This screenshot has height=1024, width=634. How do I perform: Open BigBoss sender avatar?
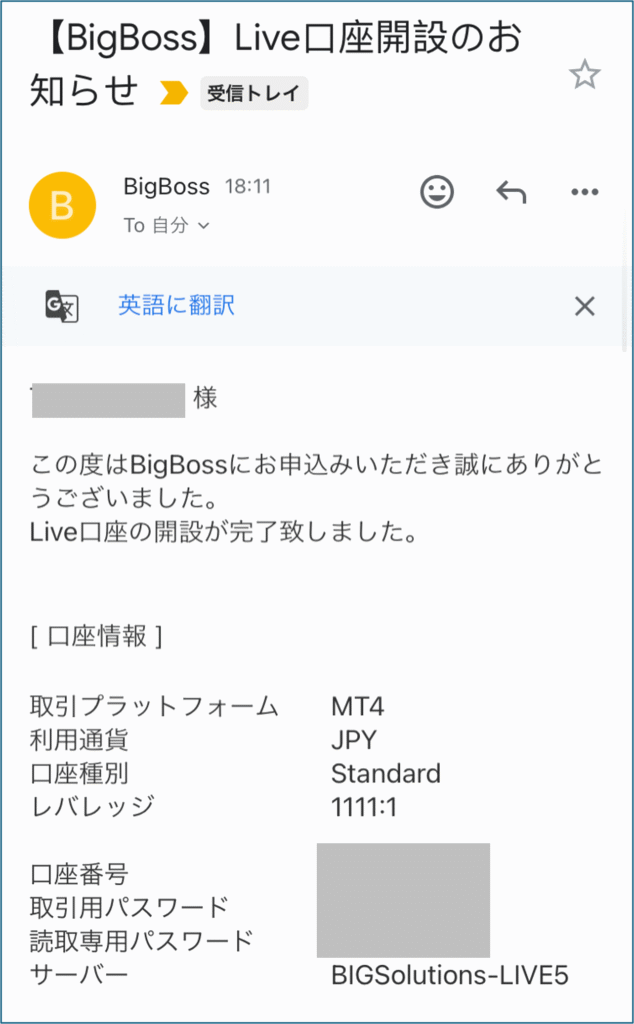click(x=63, y=206)
